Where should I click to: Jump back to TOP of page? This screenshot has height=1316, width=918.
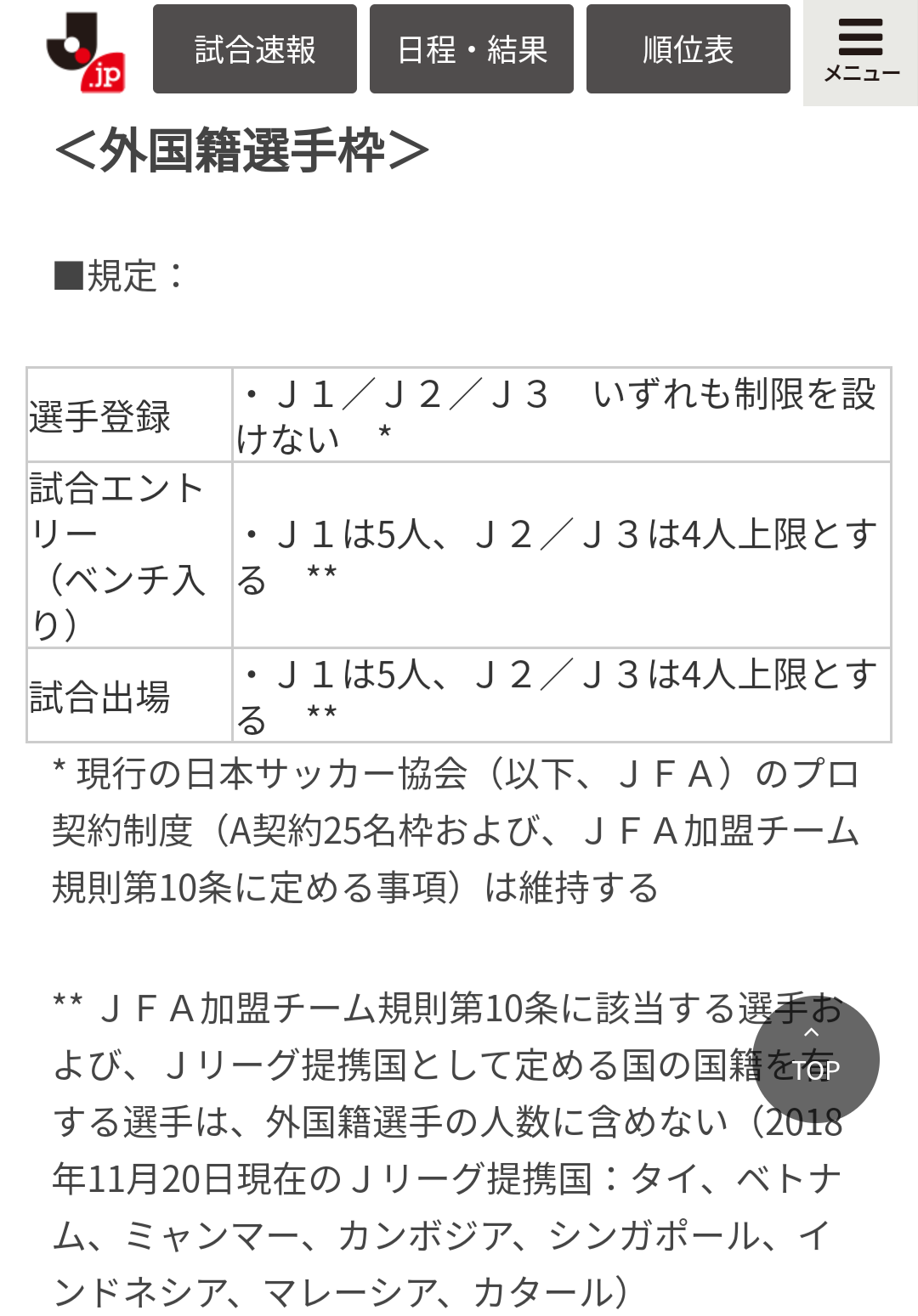815,1059
